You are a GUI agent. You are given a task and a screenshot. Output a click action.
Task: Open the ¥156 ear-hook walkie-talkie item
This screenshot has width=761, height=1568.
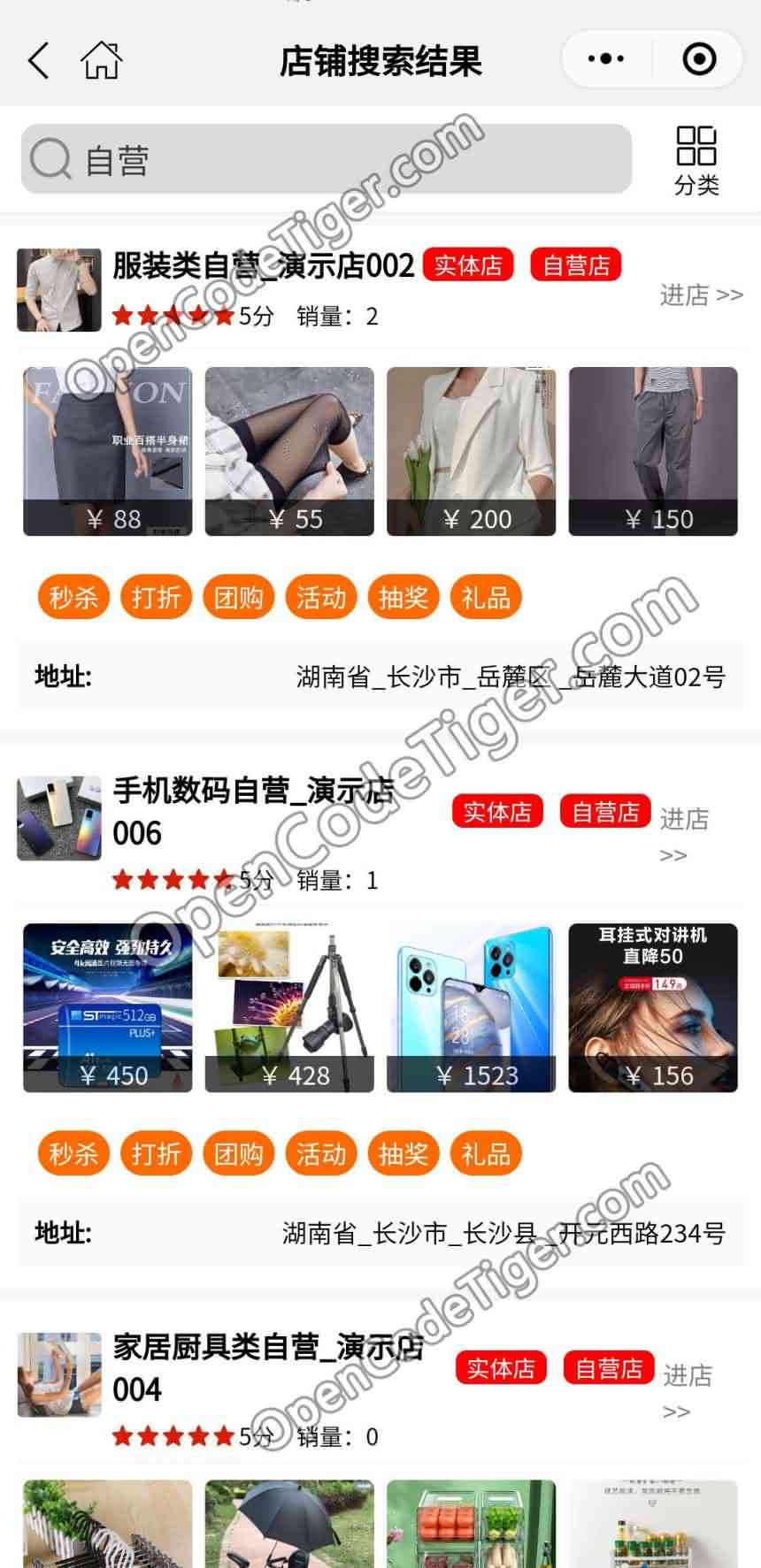(653, 1007)
